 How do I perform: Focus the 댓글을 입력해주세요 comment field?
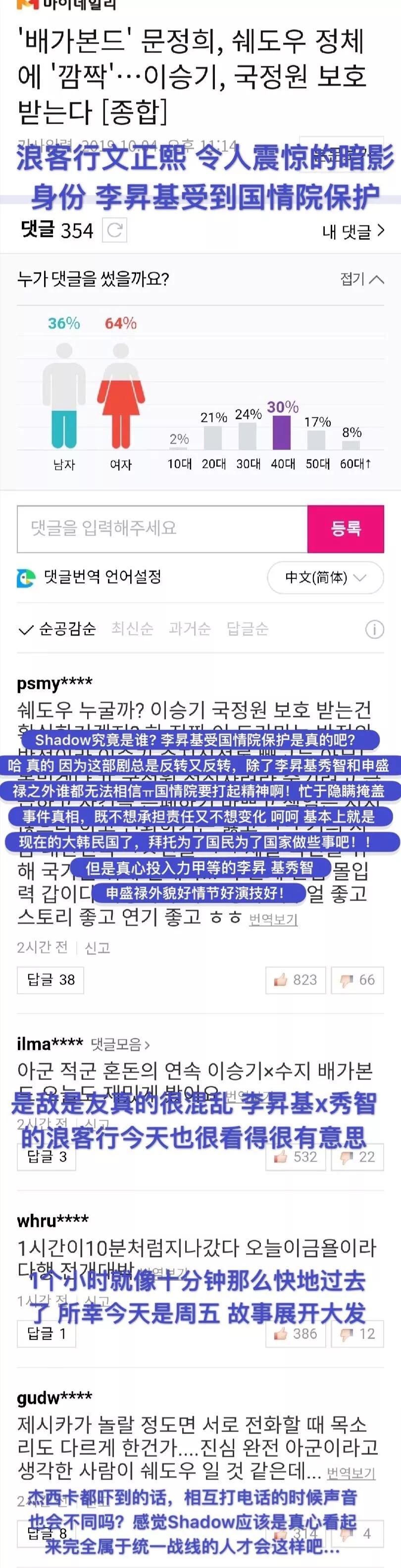162,528
